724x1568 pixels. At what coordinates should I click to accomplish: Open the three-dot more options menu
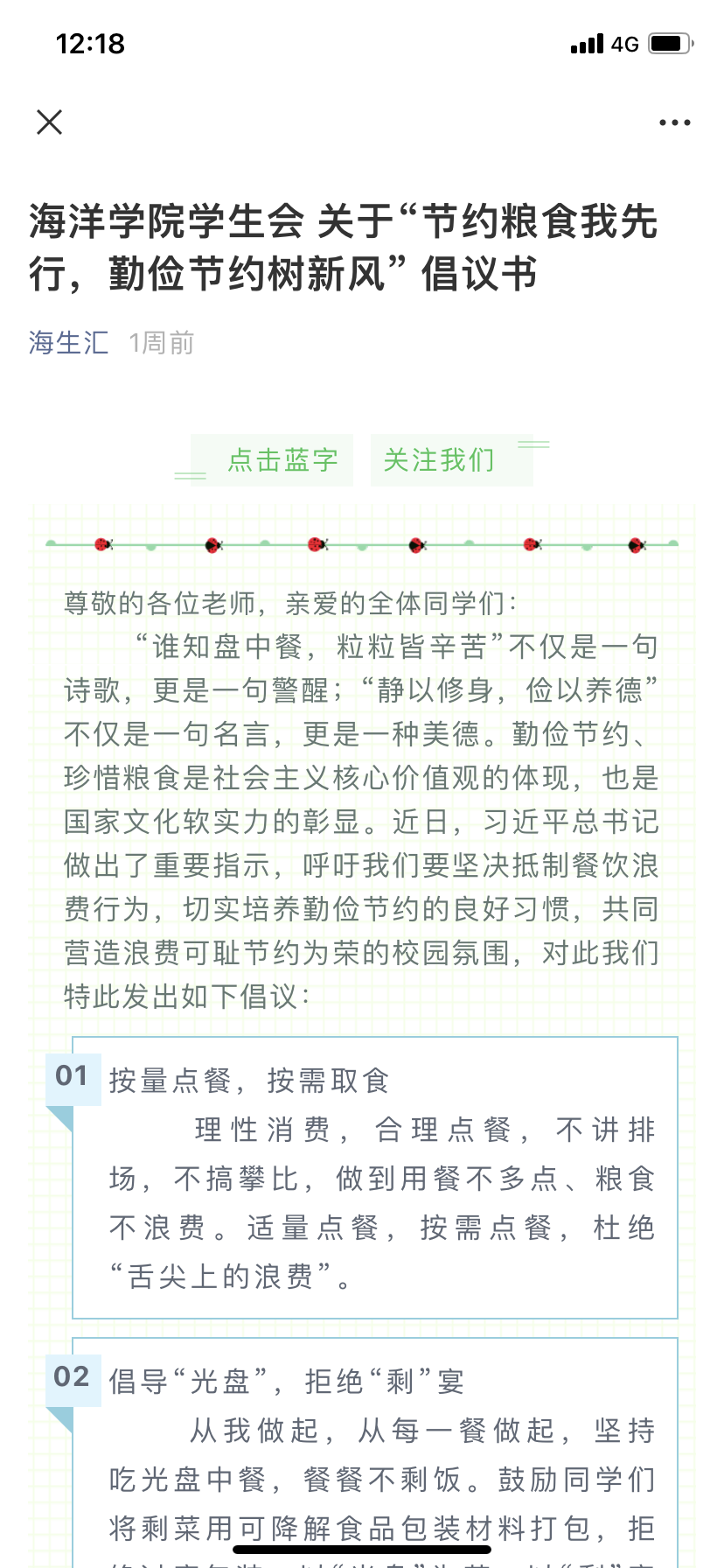click(674, 122)
